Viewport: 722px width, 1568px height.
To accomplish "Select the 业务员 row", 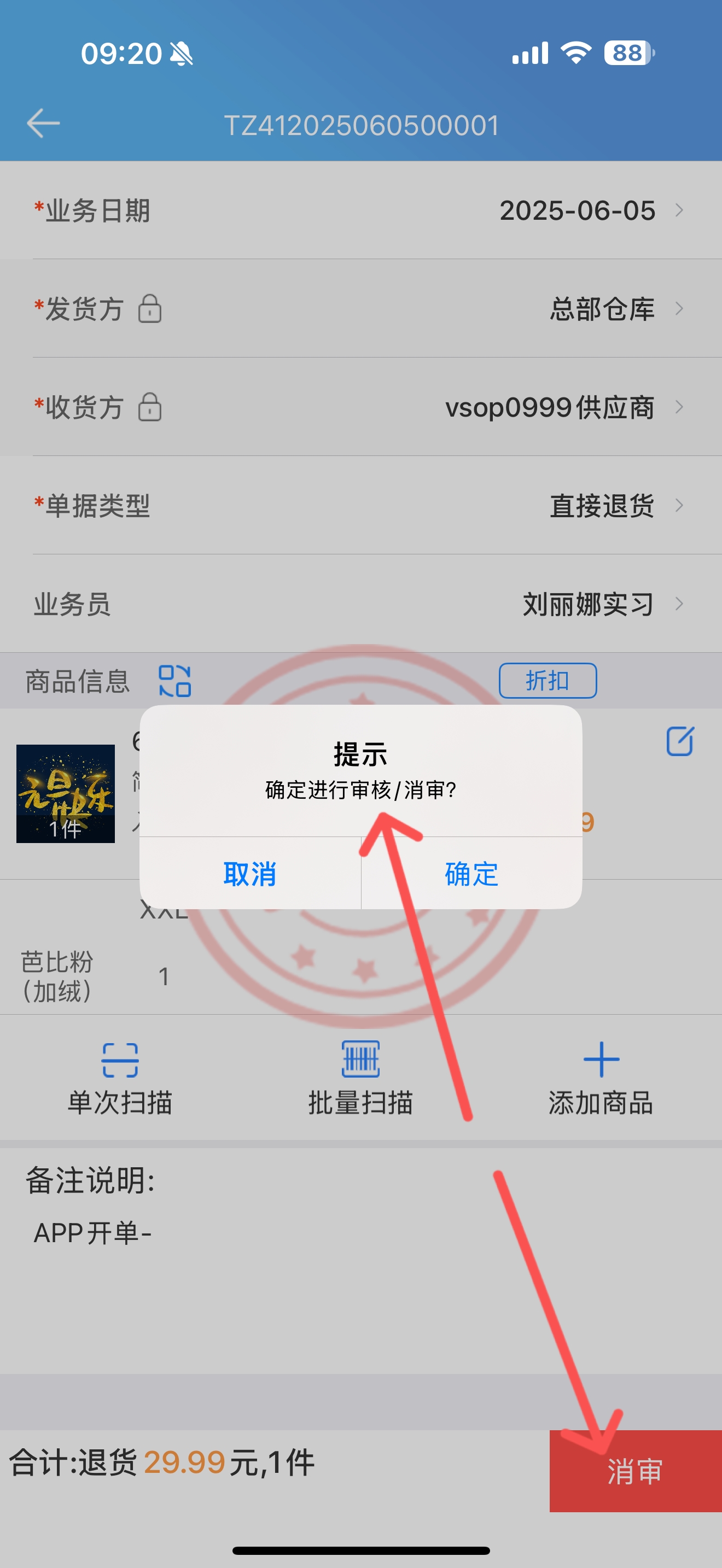I will [361, 604].
